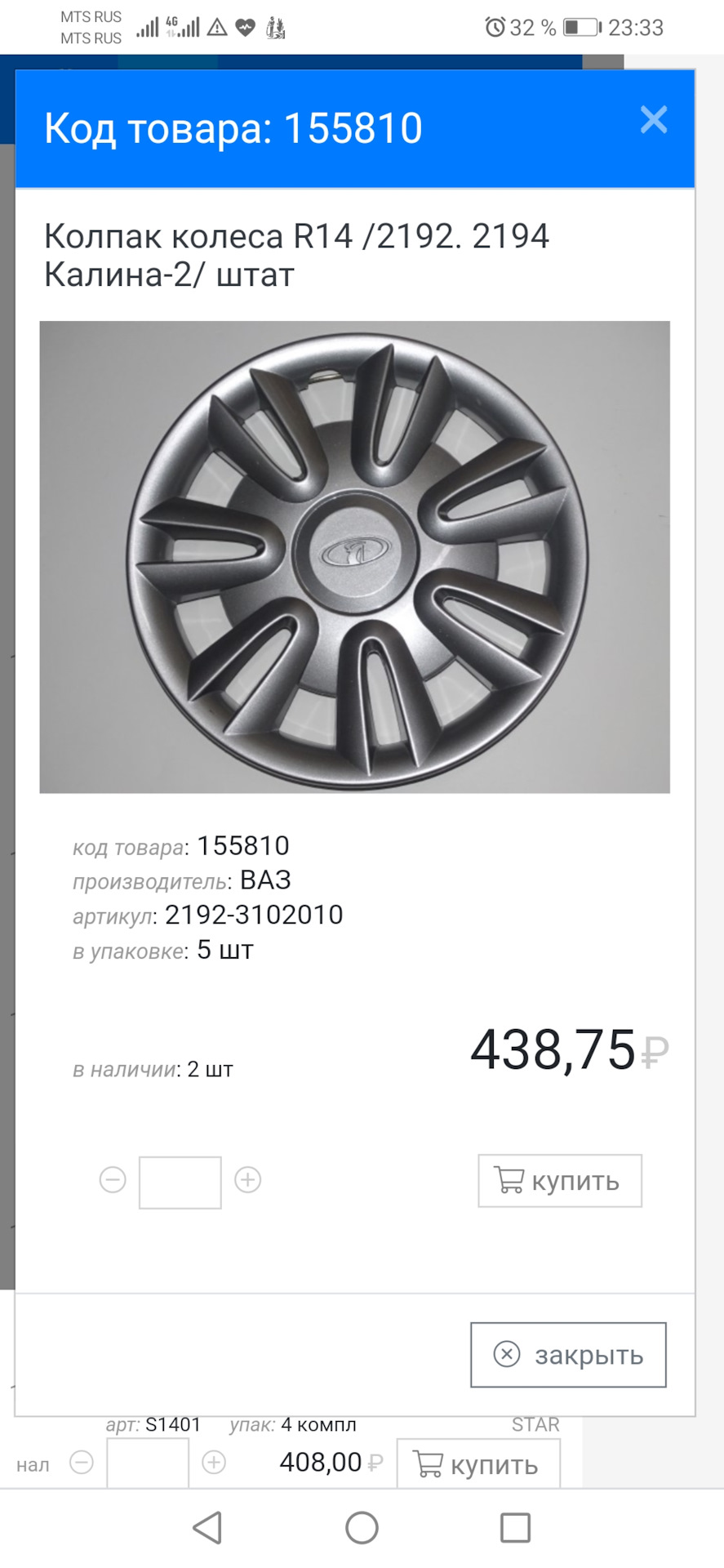Image resolution: width=724 pixels, height=1568 pixels.
Task: Decrease quantity of item 155810
Action: coord(113,1180)
